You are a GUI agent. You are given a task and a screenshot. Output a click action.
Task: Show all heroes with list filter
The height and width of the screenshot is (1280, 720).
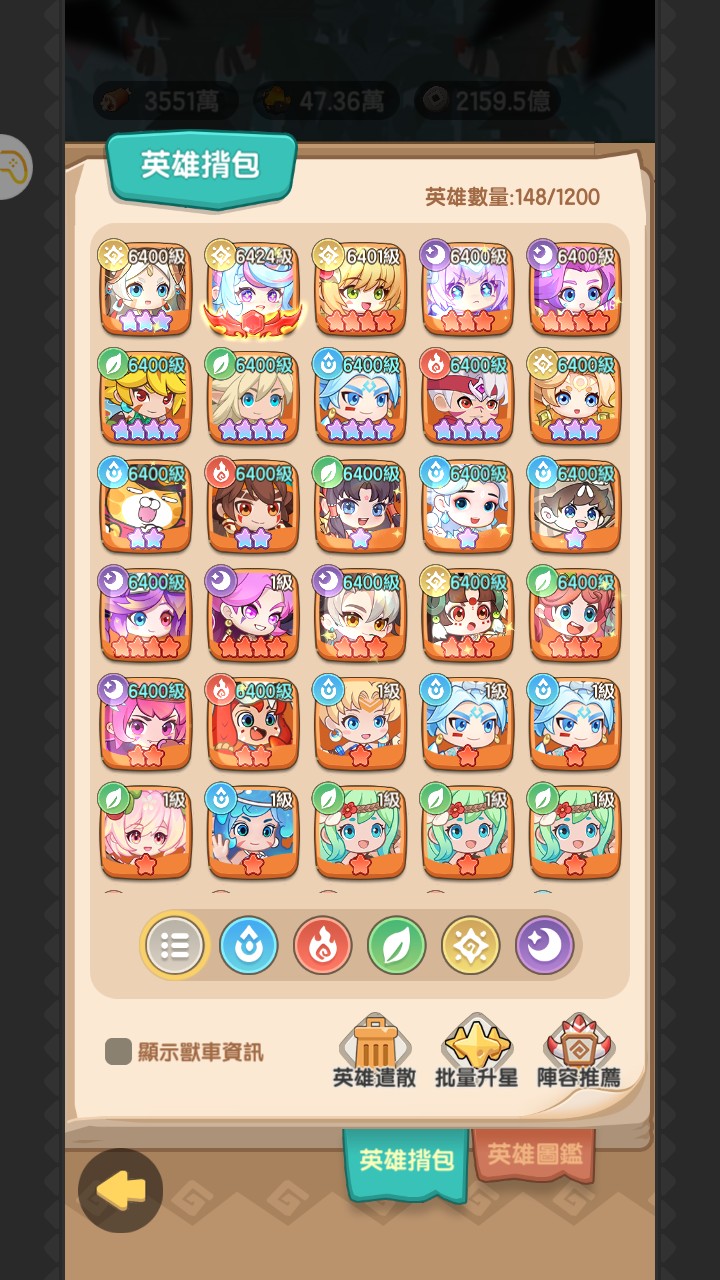click(x=175, y=945)
